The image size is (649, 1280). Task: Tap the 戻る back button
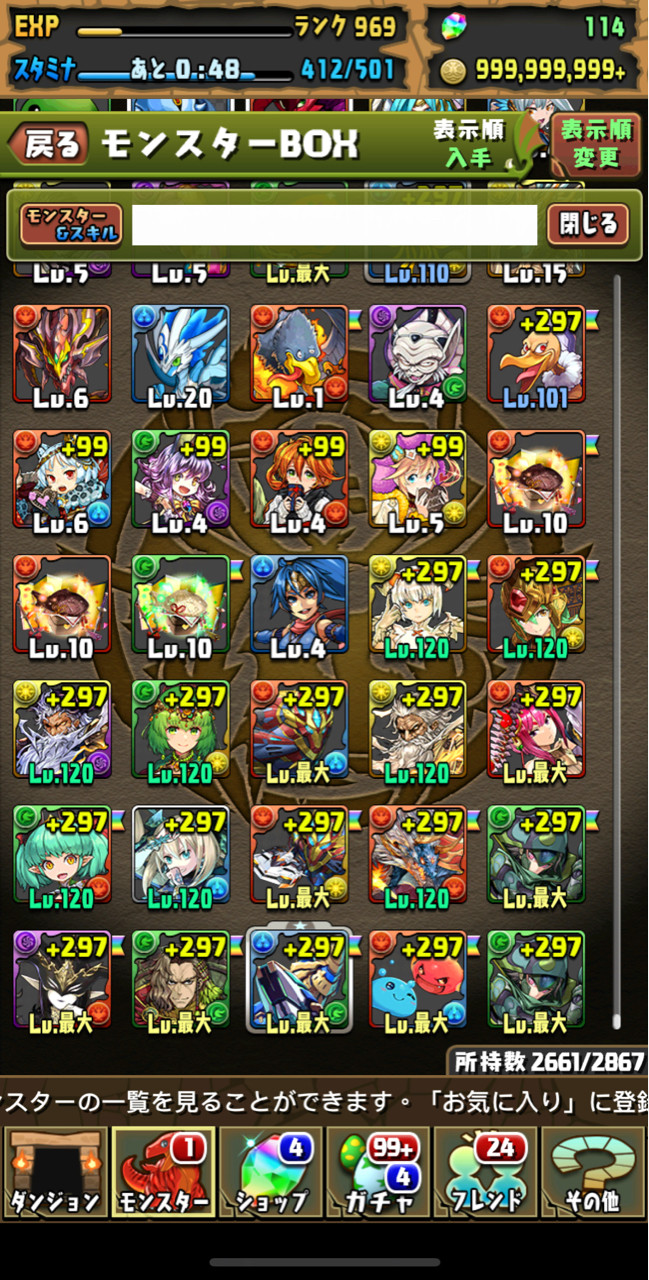48,146
